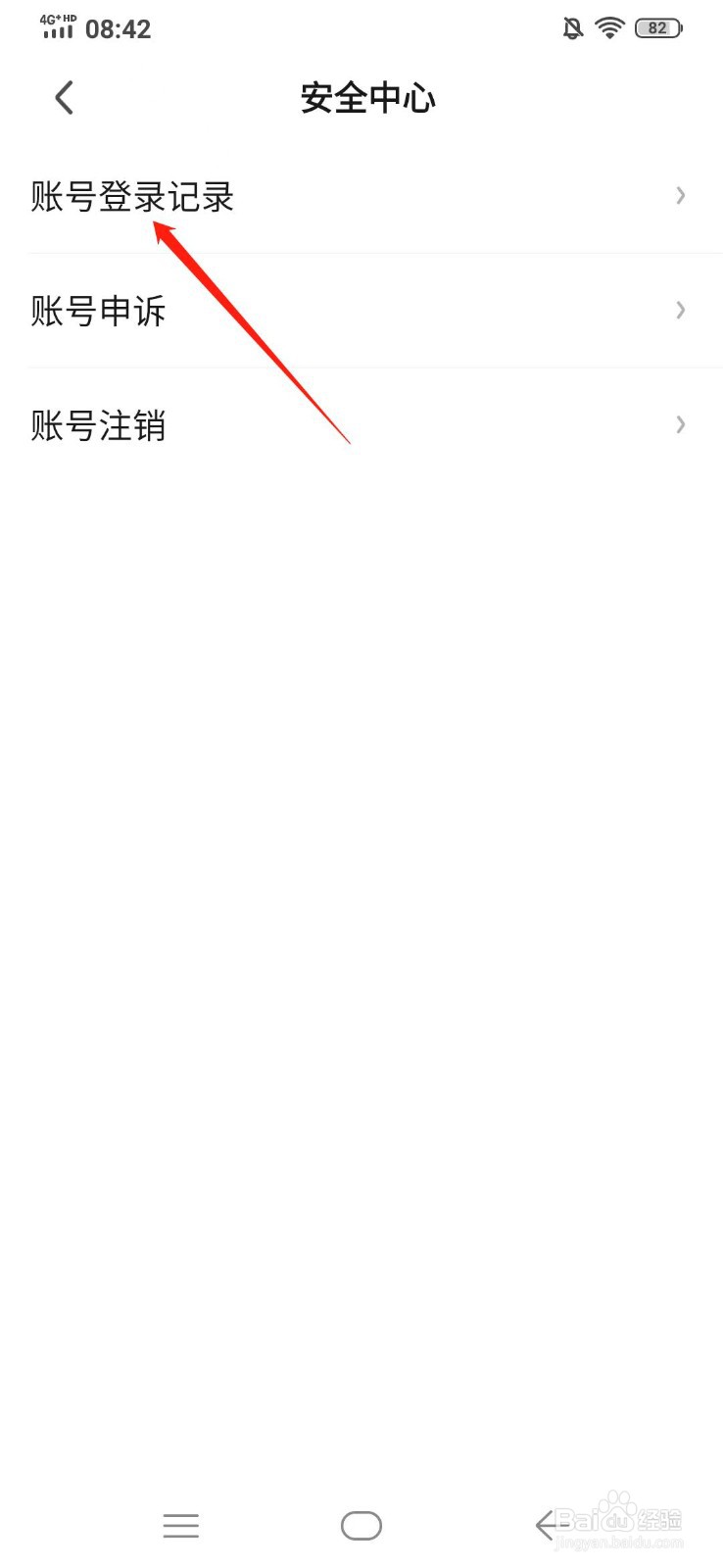723x1568 pixels.
Task: Expand the chevron next to 账号注销
Action: point(680,424)
